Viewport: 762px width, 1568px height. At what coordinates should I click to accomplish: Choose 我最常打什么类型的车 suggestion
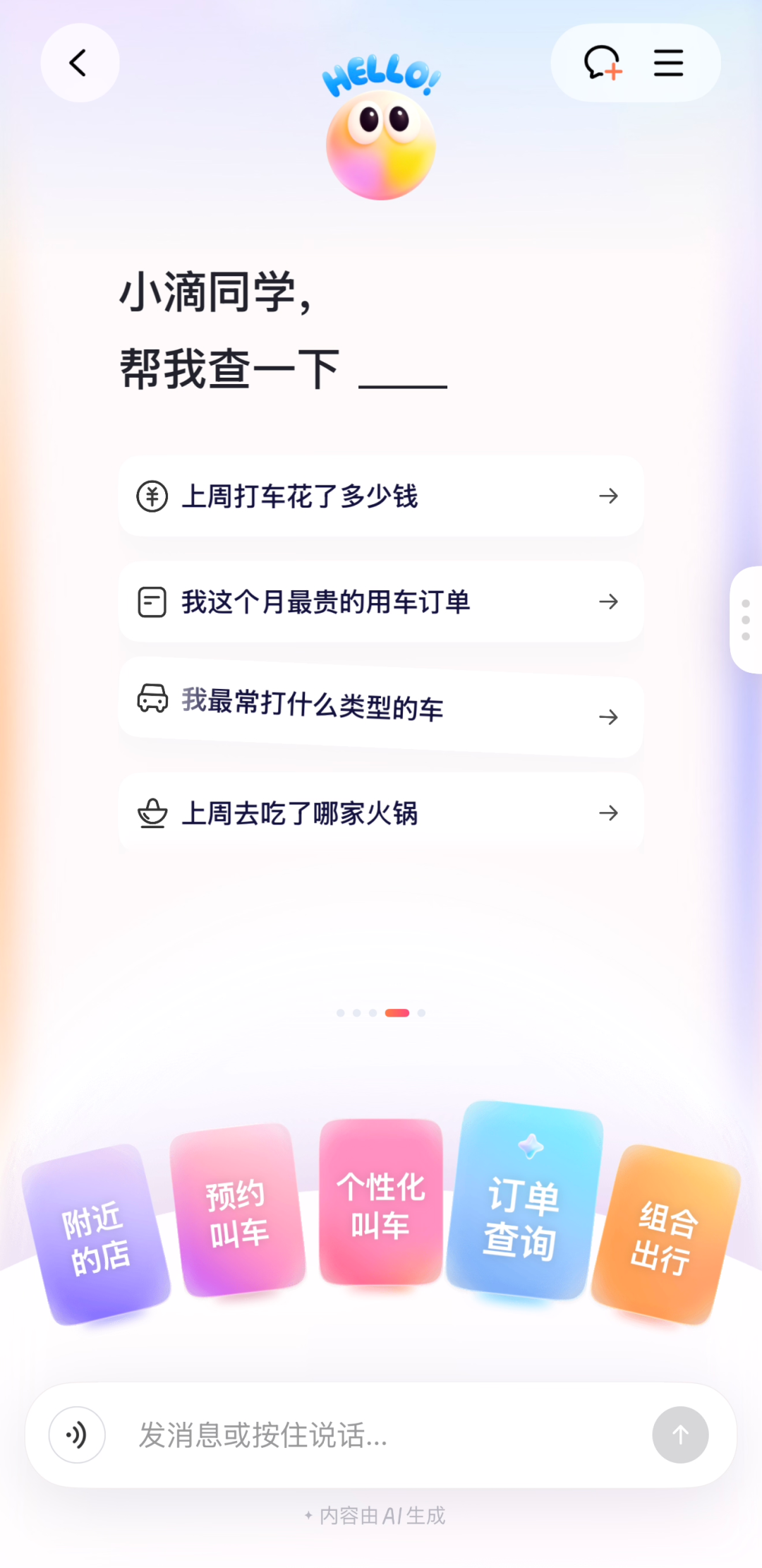(x=380, y=707)
